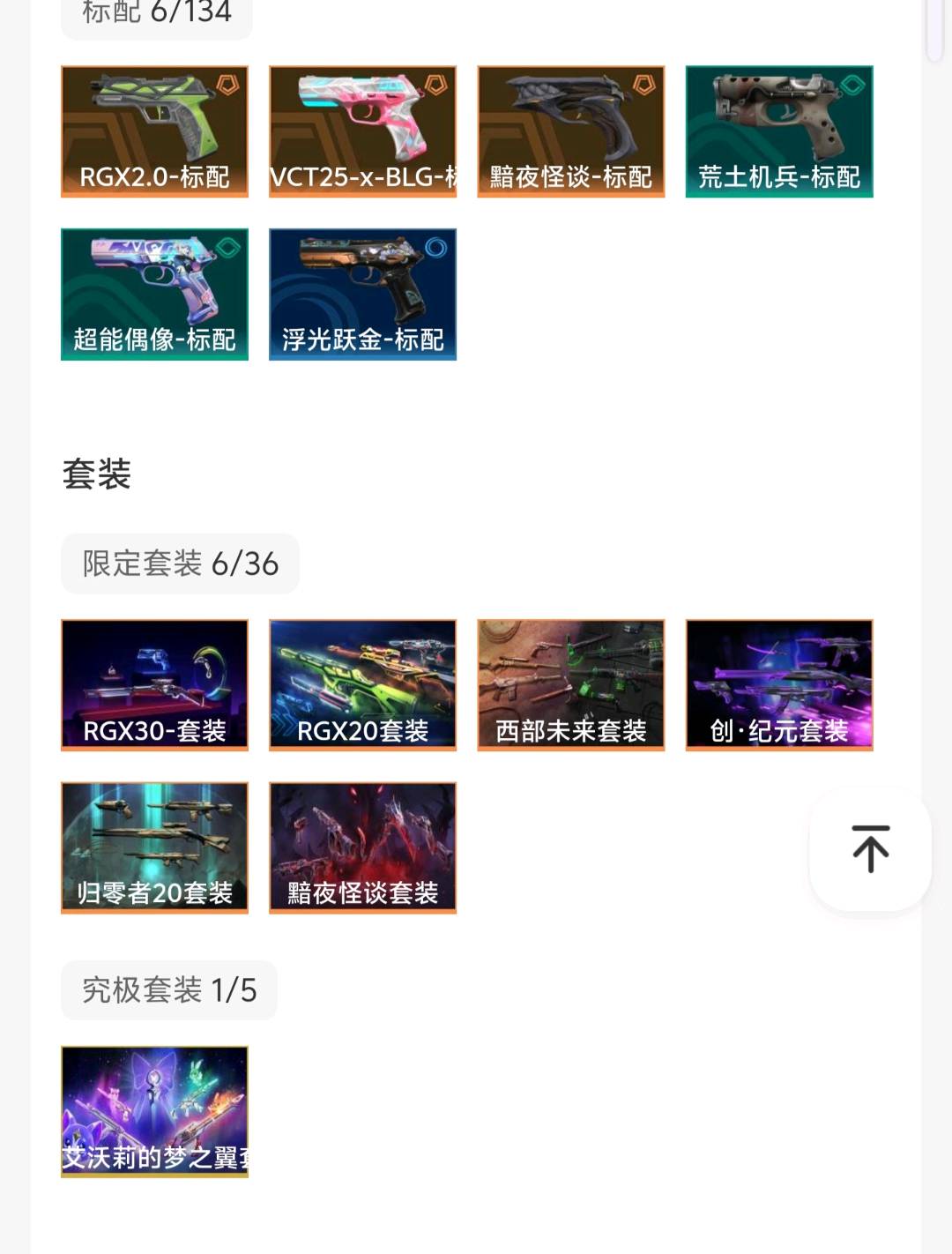Viewport: 952px width, 1254px height.
Task: Open the 黯夜怪谈套装 bundle
Action: (x=362, y=847)
